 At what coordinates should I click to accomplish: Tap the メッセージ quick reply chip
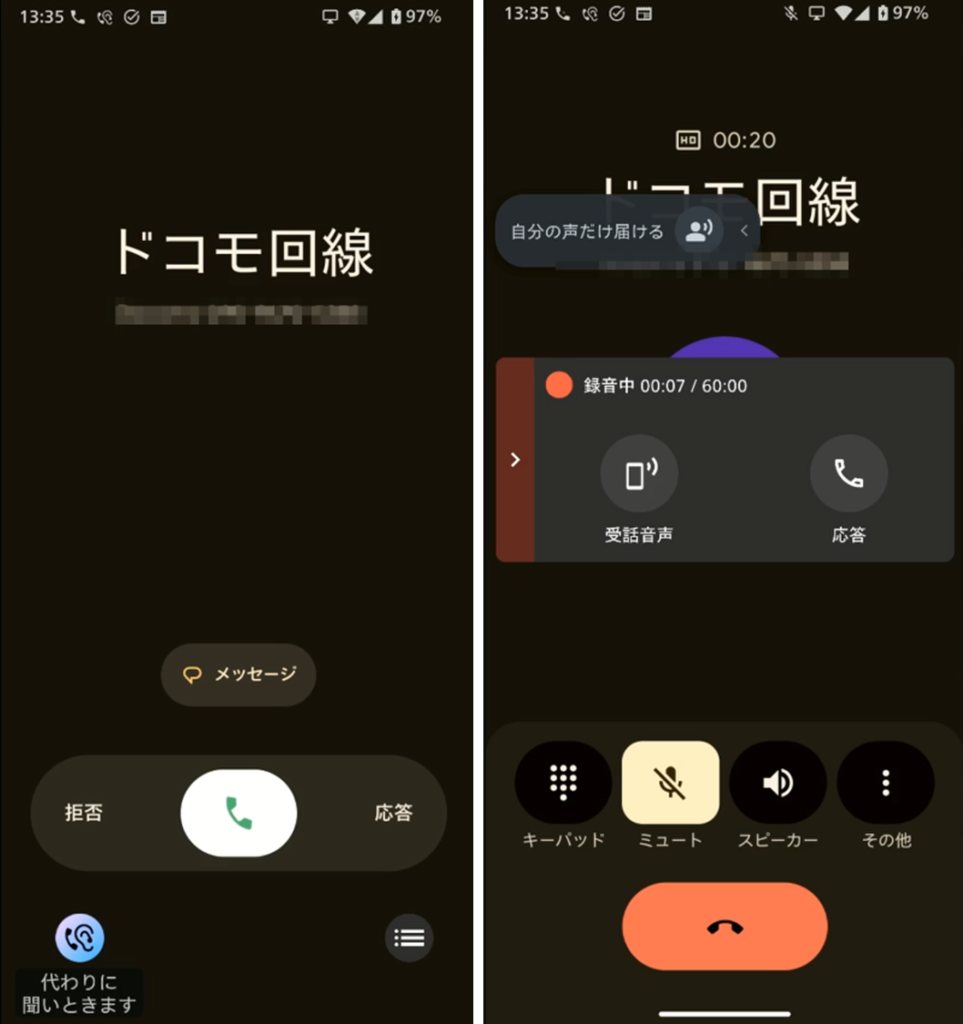pyautogui.click(x=238, y=675)
